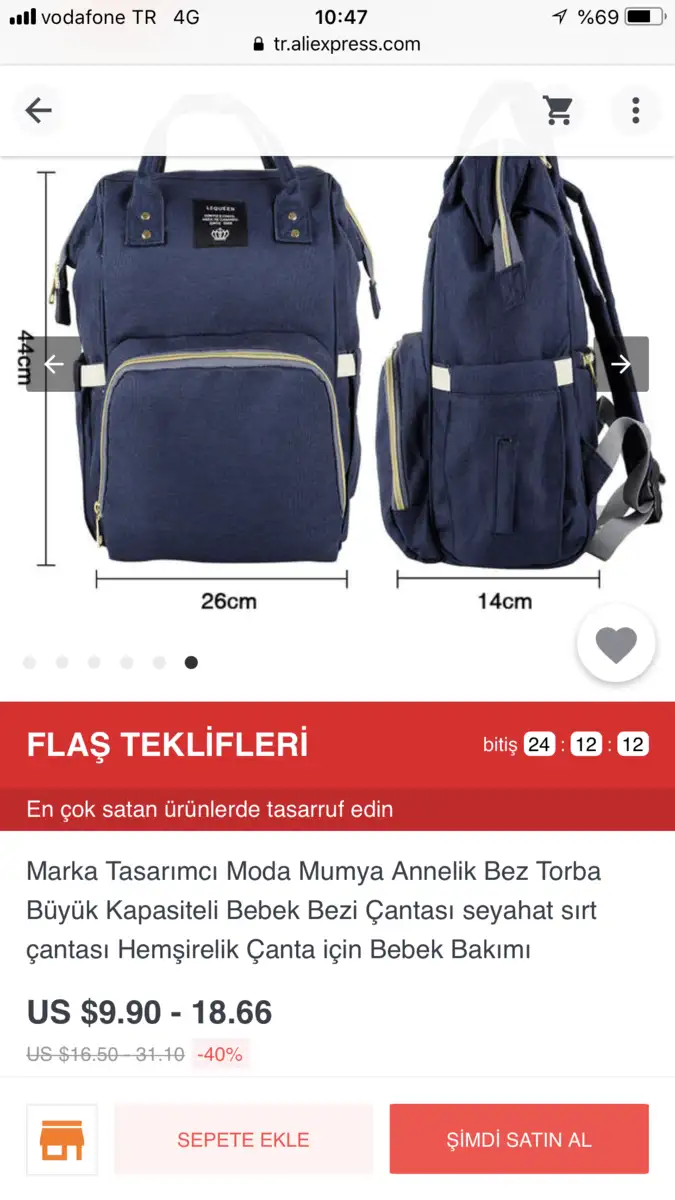Tap the tr.aliexpress.com address bar
This screenshot has width=675, height=1200.
[x=337, y=44]
